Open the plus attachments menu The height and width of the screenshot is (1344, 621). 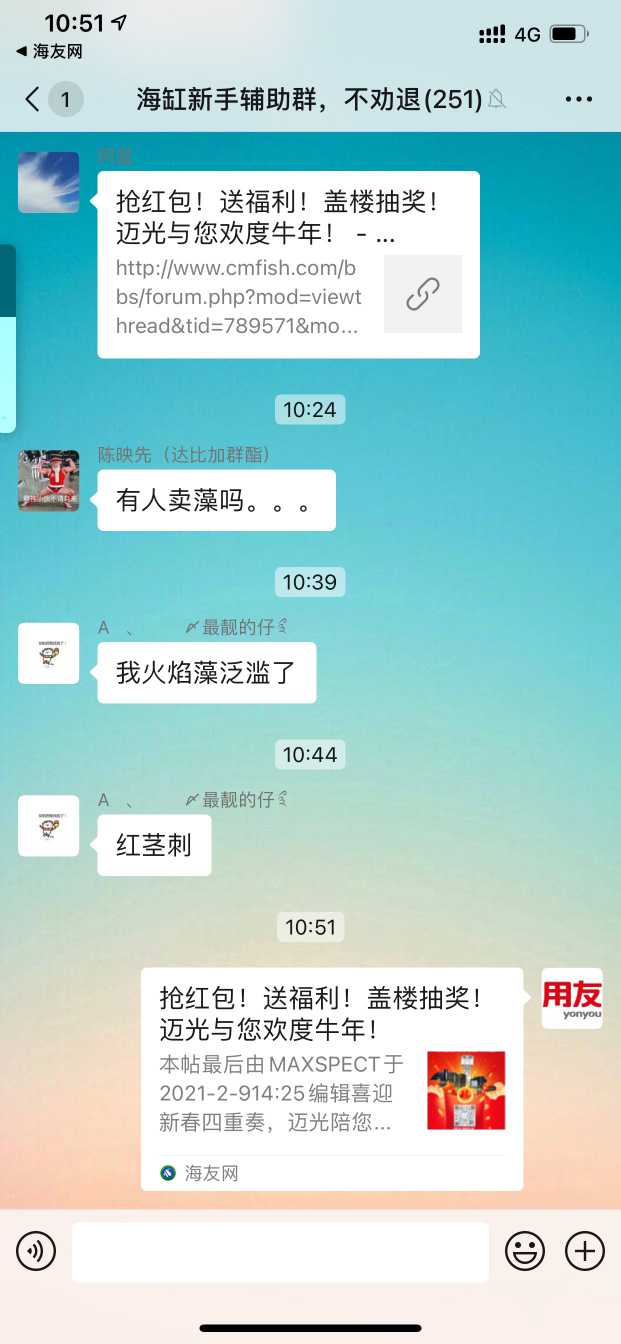tap(585, 1250)
